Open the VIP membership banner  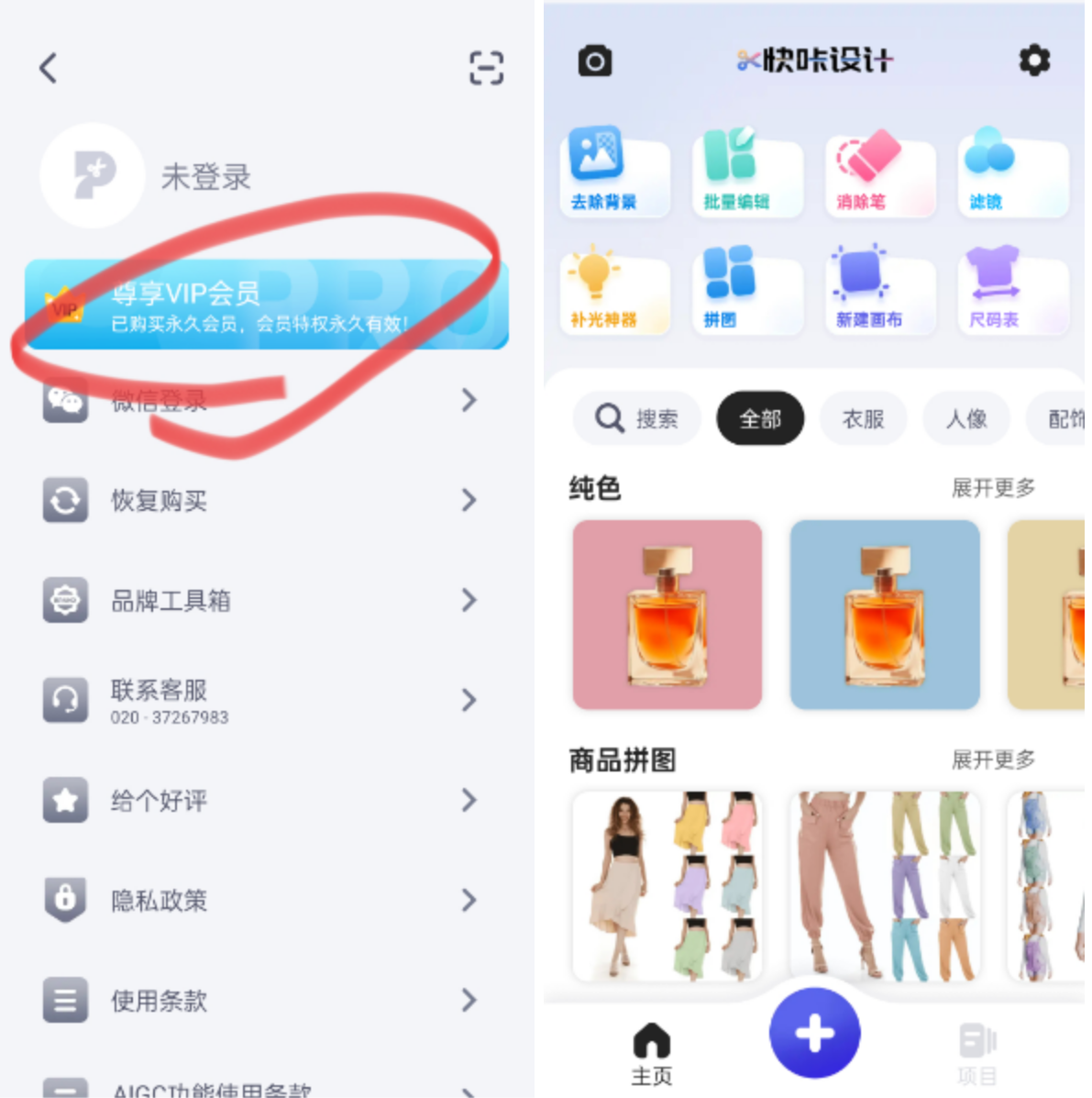coord(266,305)
